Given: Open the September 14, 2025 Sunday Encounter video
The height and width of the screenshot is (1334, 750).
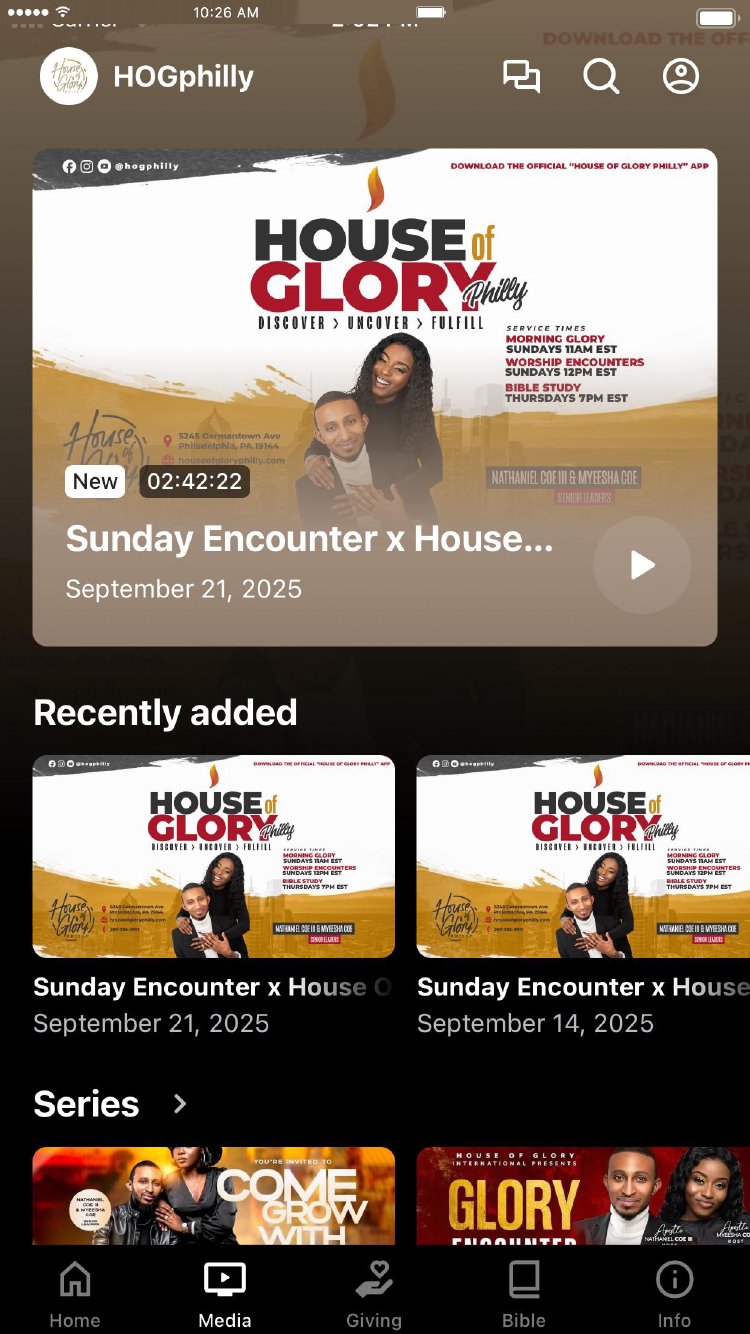Looking at the screenshot, I should coord(583,857).
